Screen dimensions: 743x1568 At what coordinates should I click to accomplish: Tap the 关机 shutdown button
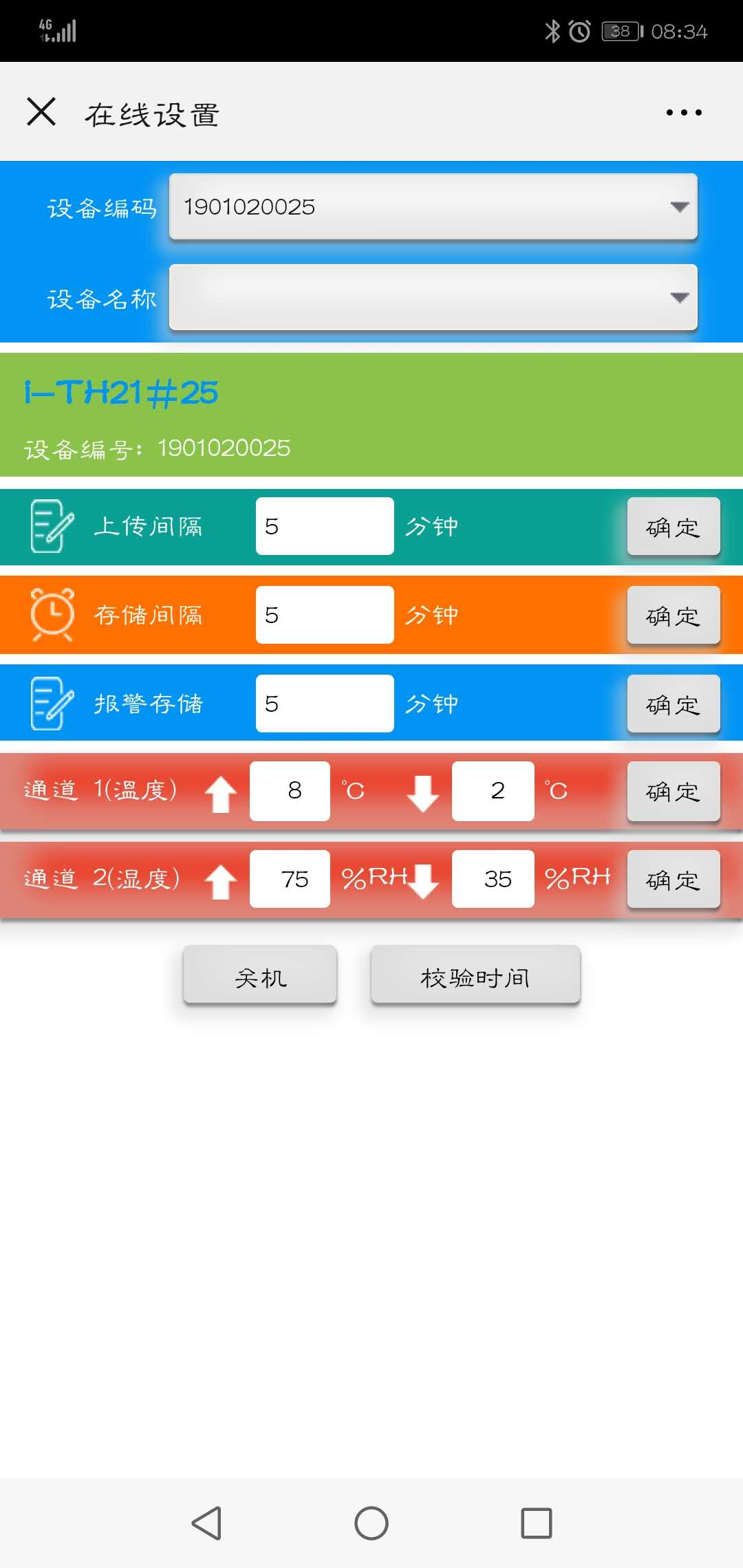(260, 974)
